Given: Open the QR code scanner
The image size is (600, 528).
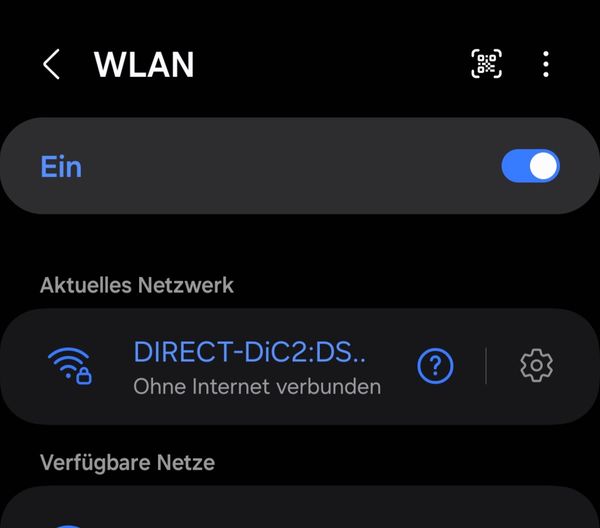Looking at the screenshot, I should point(486,65).
